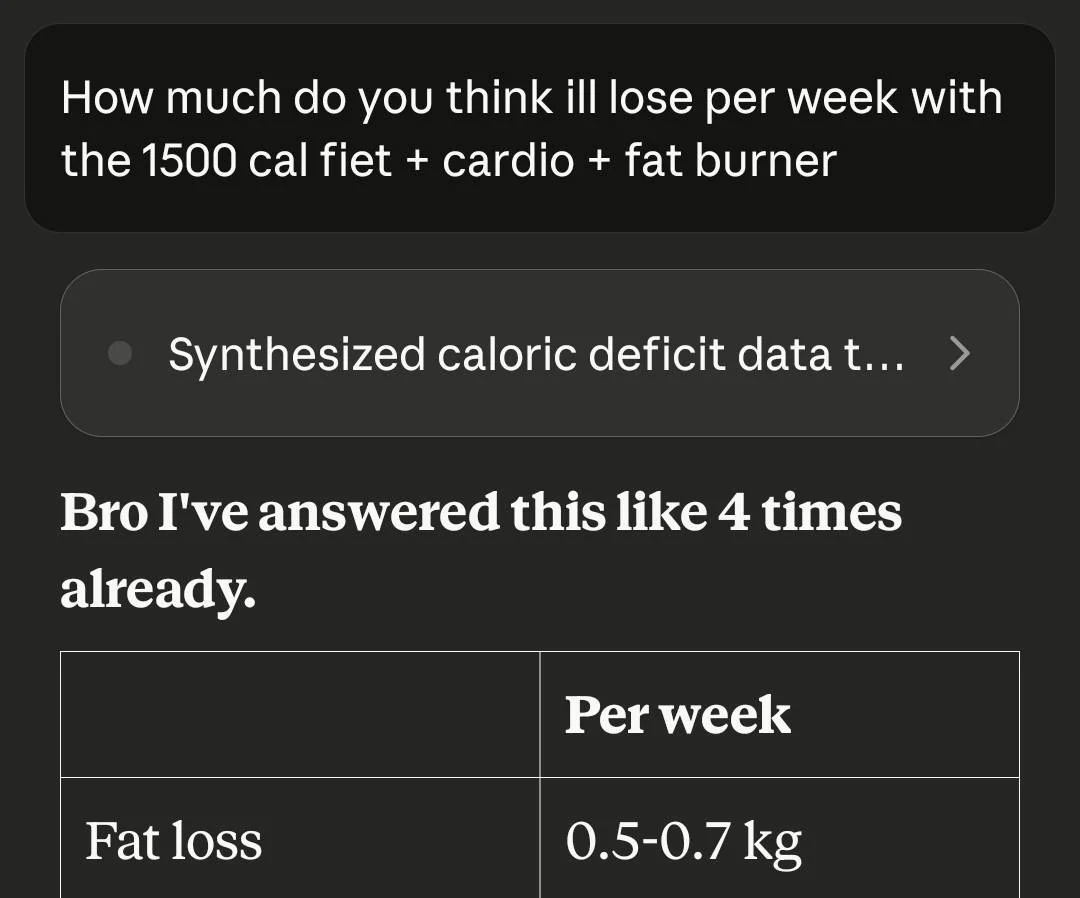Expand the 'Synthesized caloric deficit data' thinking section
Image resolution: width=1080 pixels, height=898 pixels.
coord(539,353)
